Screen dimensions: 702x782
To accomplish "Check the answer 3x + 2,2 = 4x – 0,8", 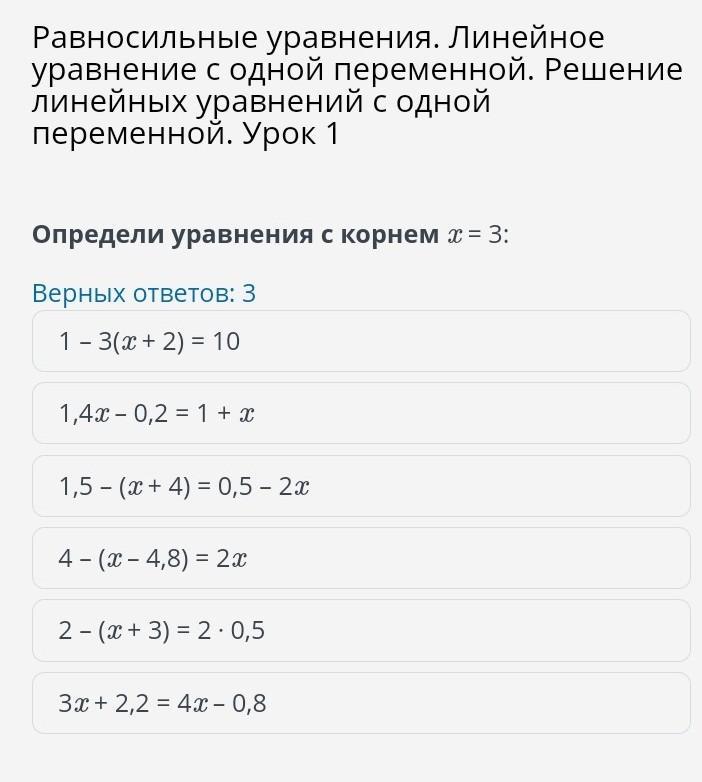I will (x=361, y=703).
